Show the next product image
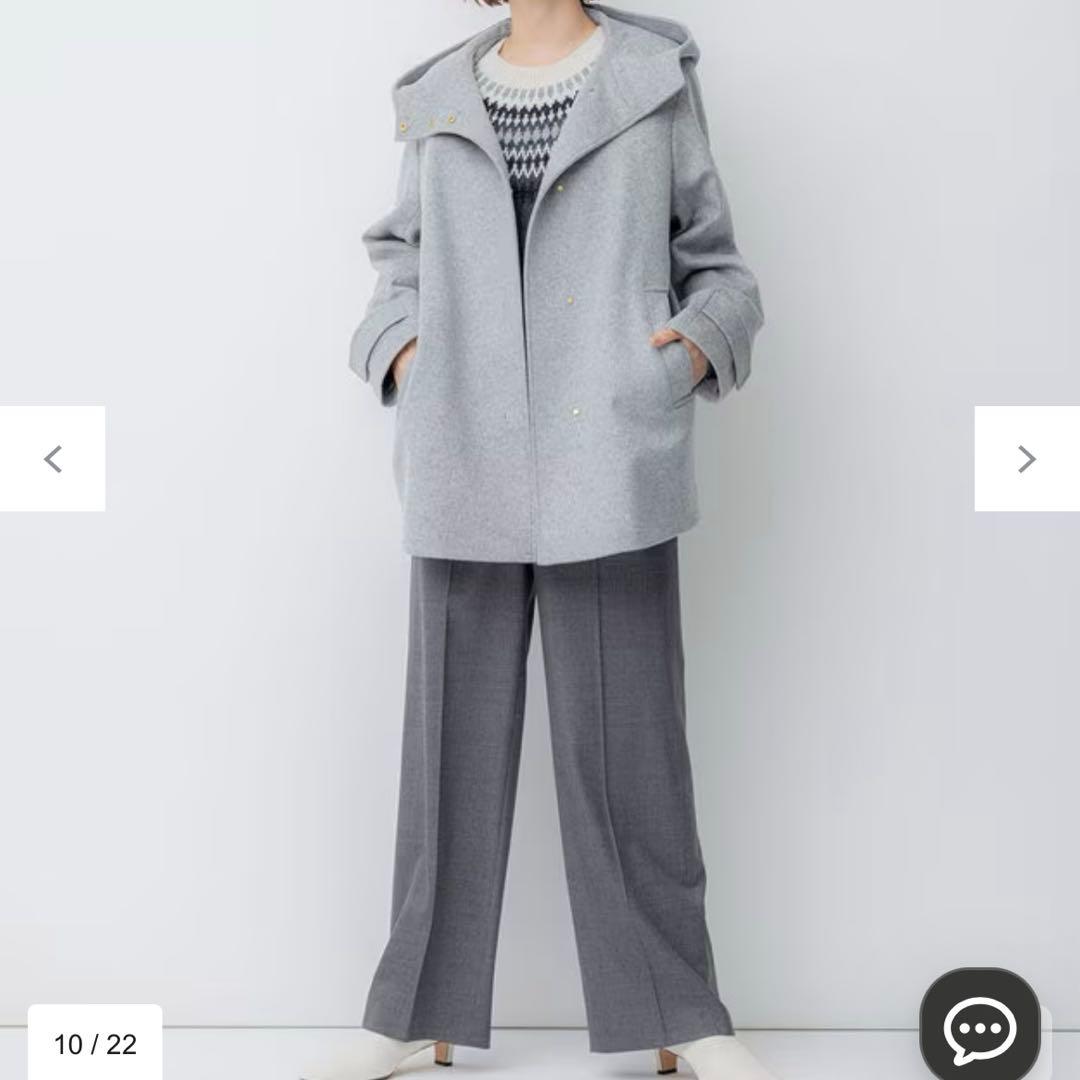This screenshot has height=1080, width=1080. 1026,459
